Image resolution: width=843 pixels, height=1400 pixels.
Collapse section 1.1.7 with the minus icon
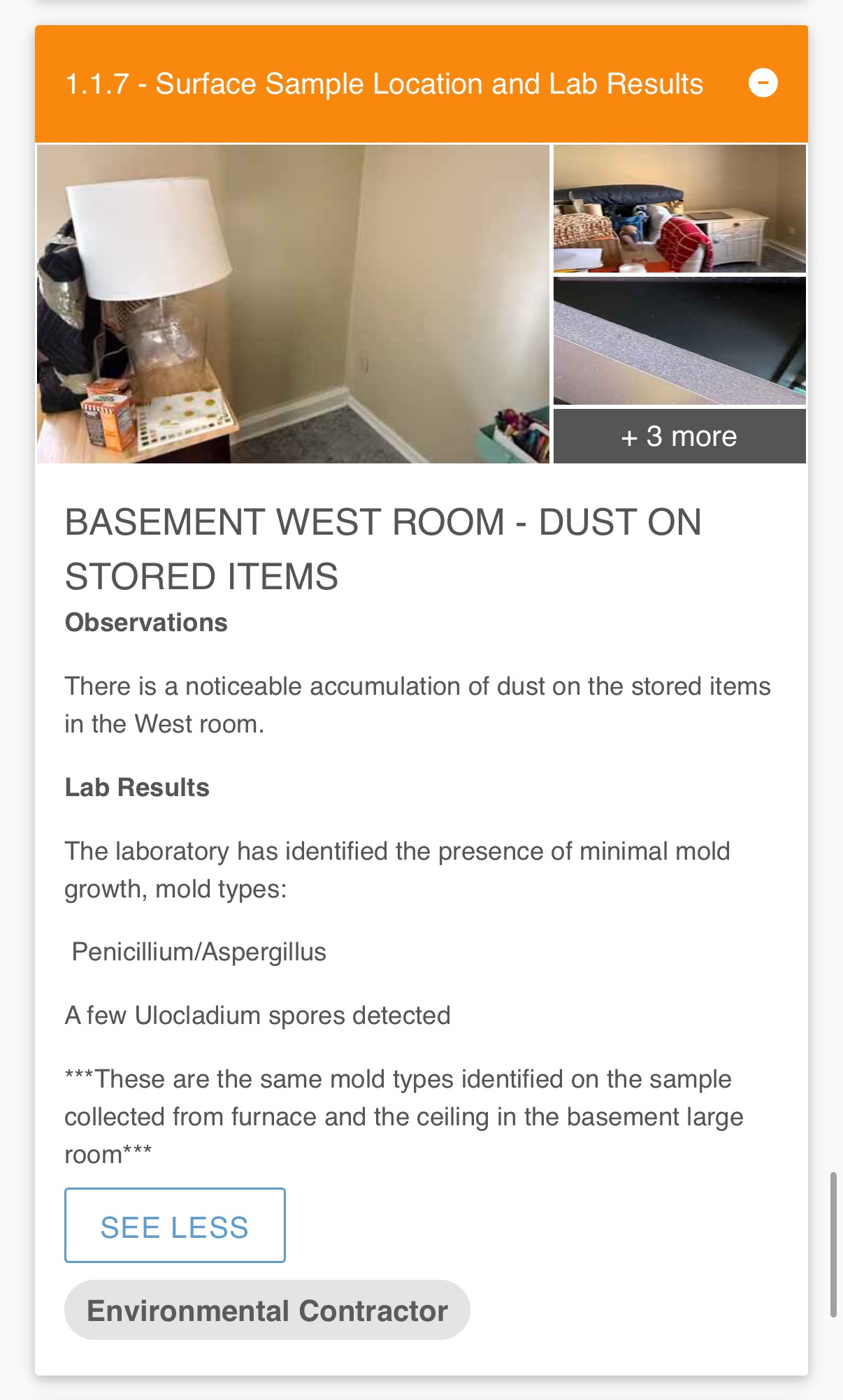763,83
